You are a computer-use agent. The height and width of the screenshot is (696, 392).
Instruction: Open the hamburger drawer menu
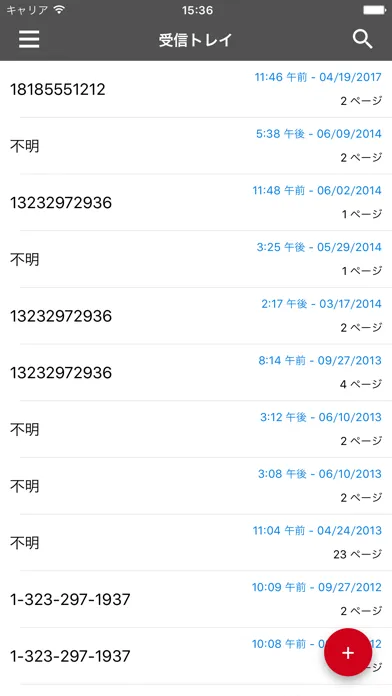29,40
